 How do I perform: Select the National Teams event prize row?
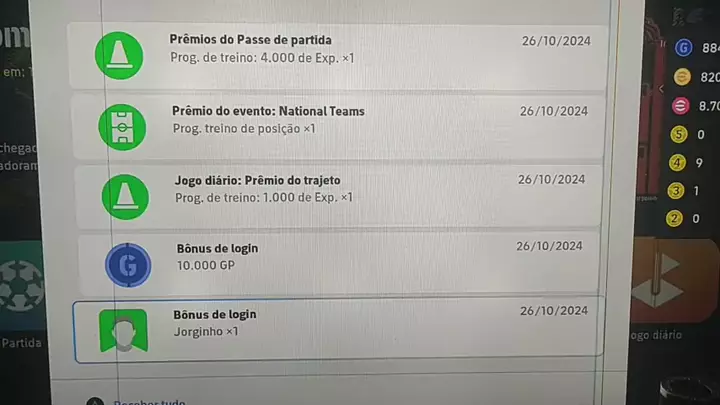pyautogui.click(x=338, y=121)
